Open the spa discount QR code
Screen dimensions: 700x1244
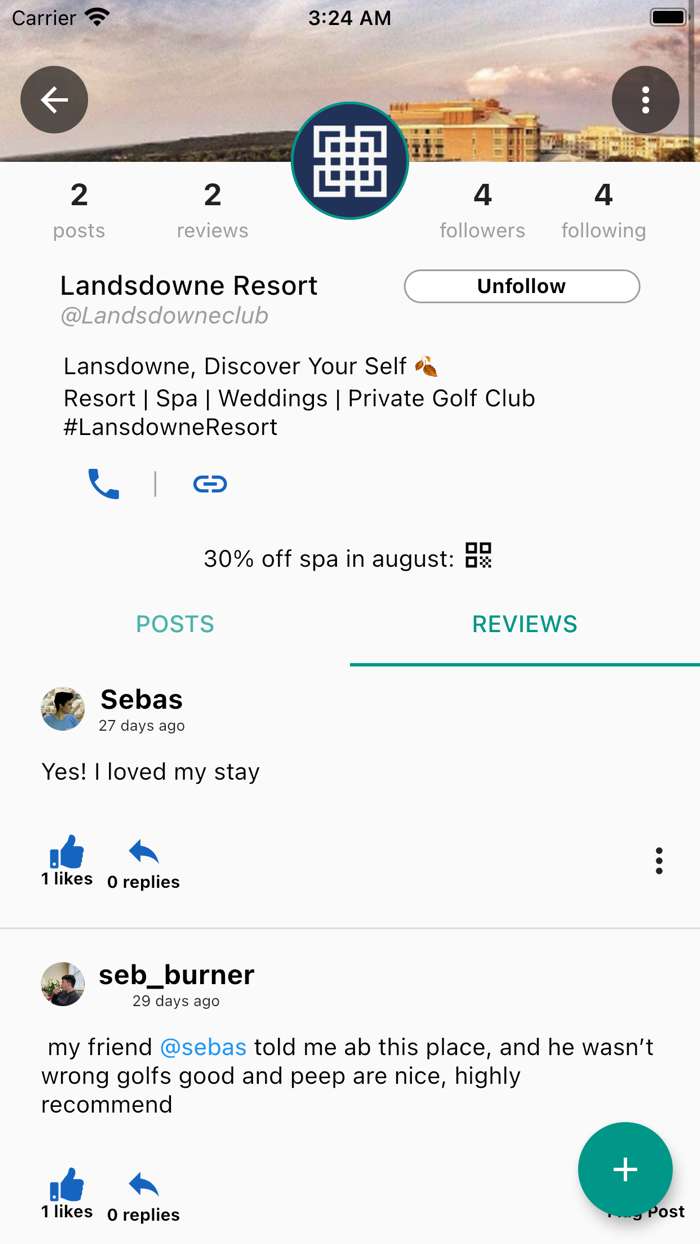point(478,556)
